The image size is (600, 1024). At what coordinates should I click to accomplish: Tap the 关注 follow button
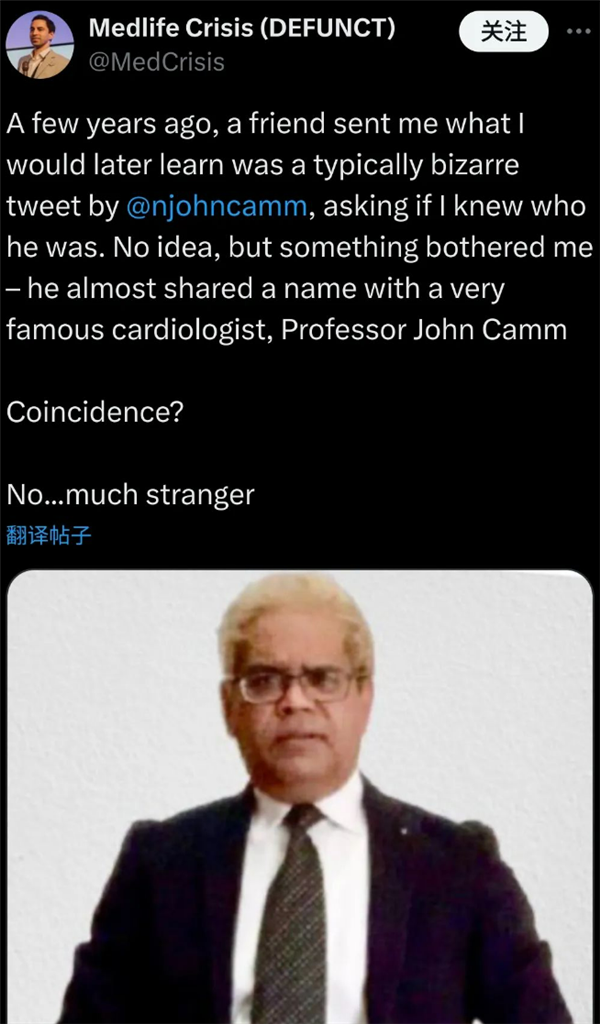point(504,32)
